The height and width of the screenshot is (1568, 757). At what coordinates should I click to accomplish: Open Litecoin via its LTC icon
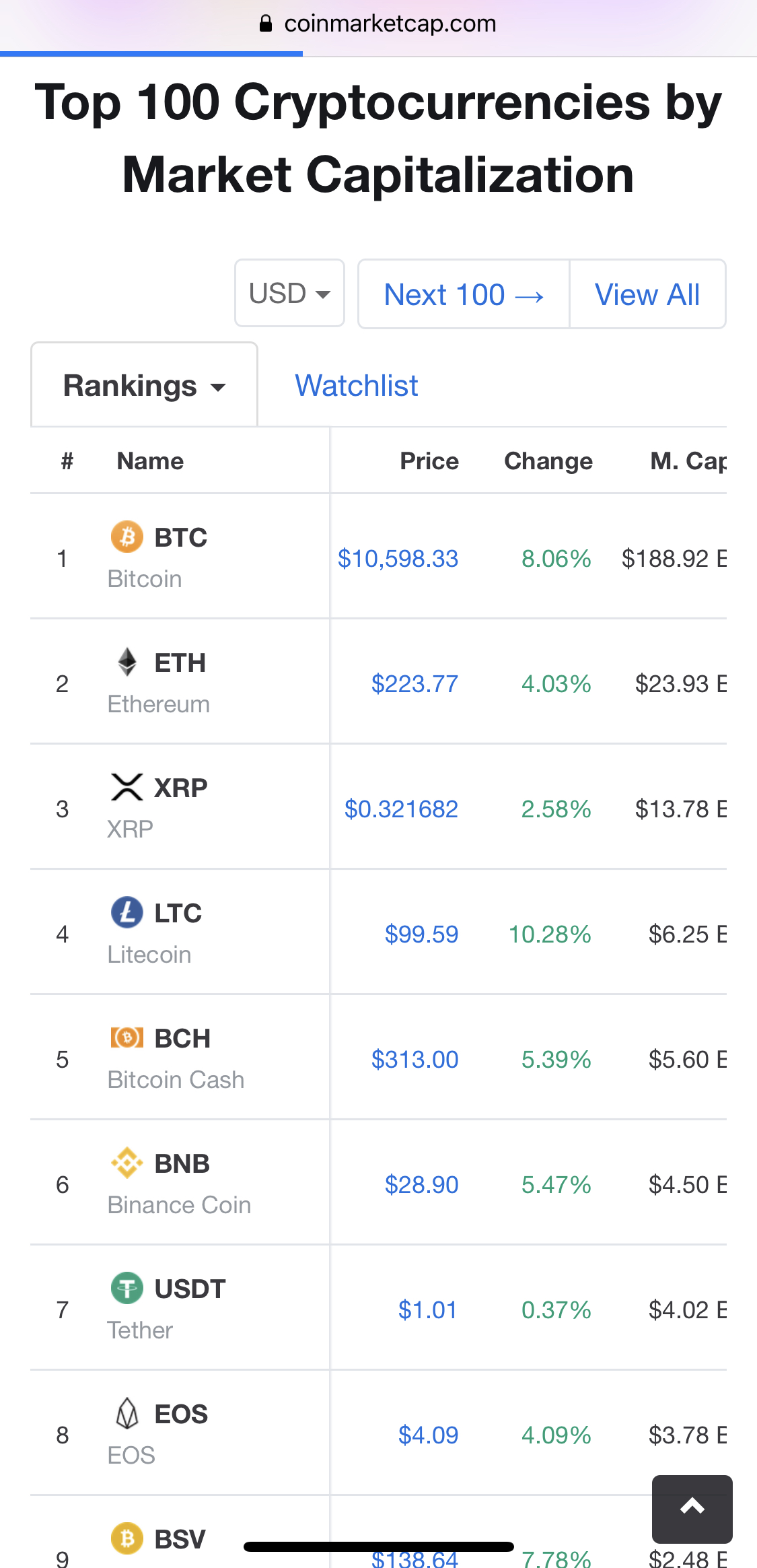[x=126, y=913]
